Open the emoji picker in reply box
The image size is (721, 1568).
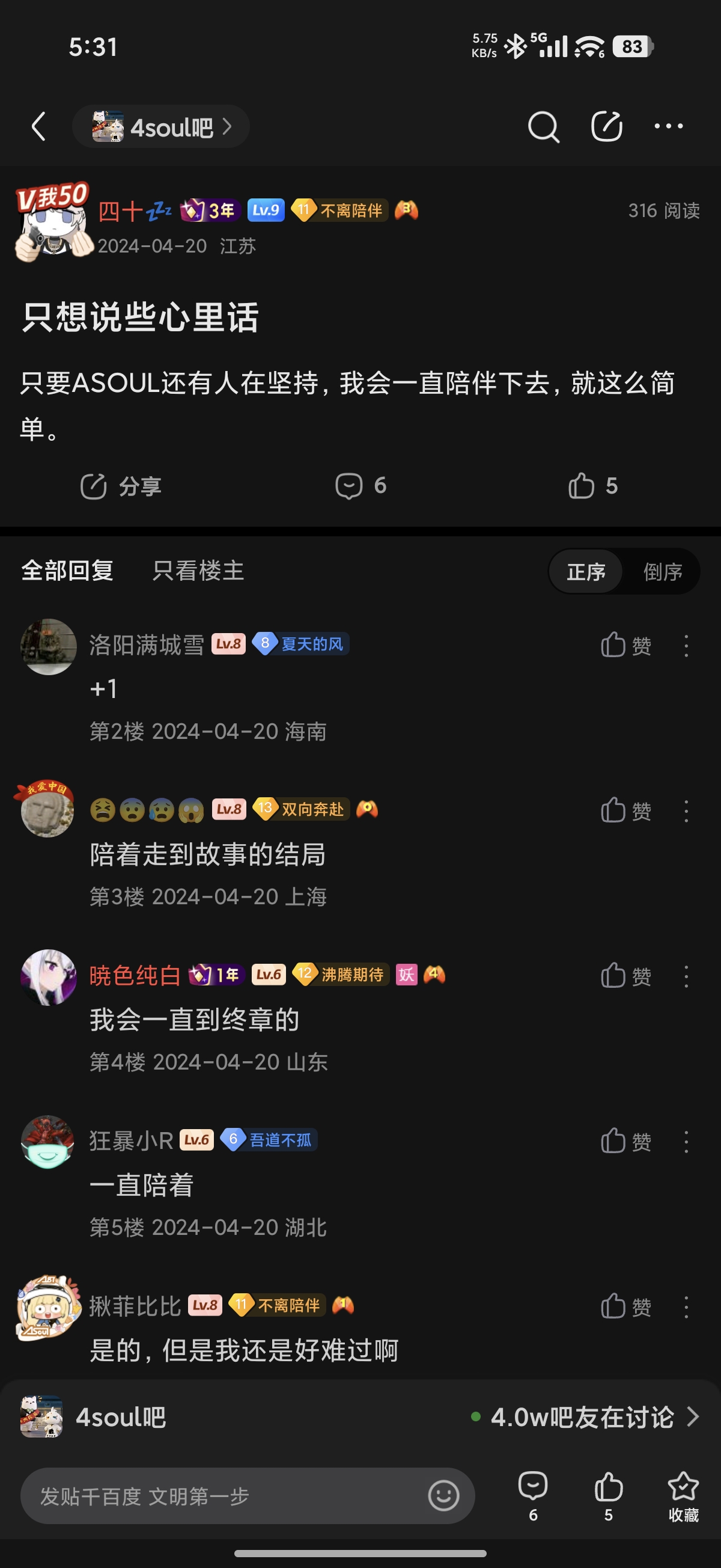pos(443,1496)
